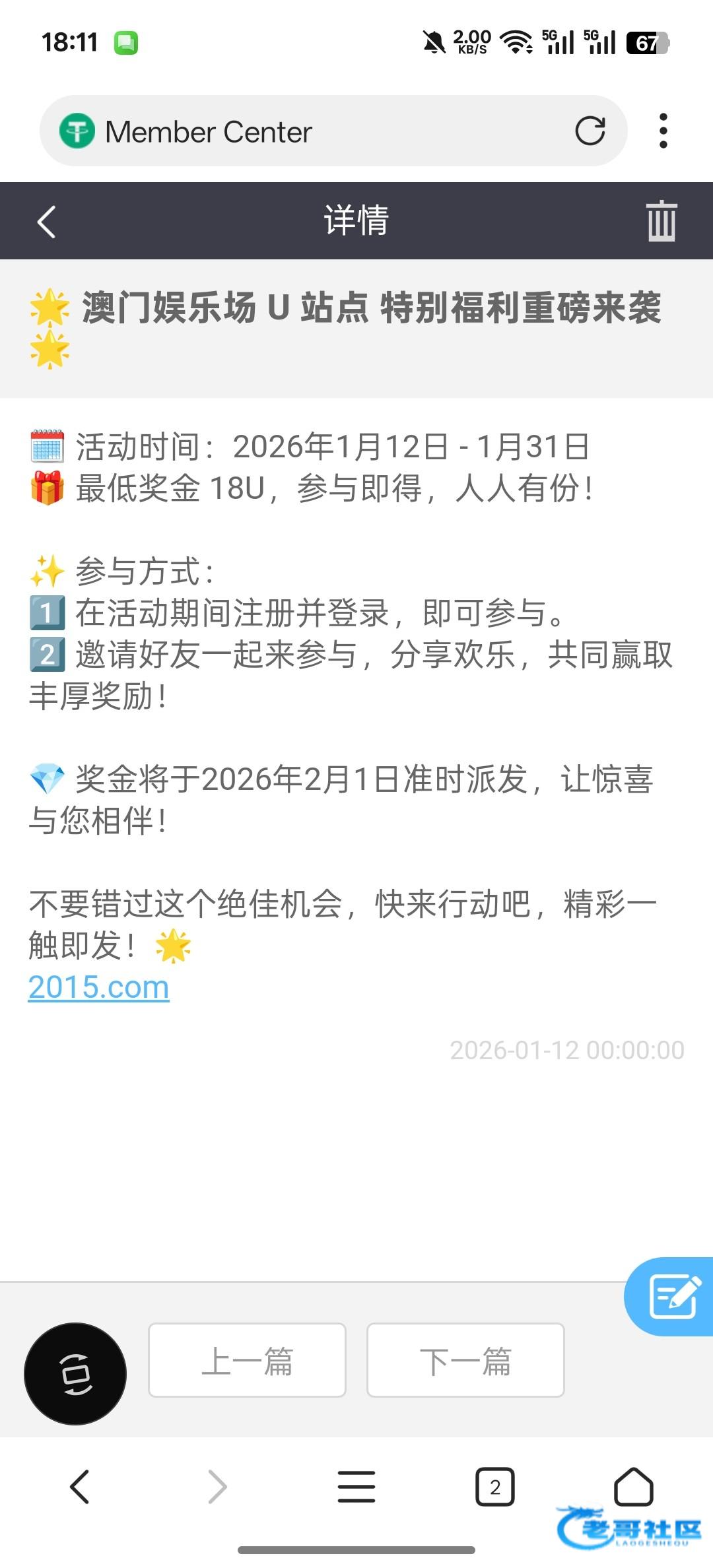The height and width of the screenshot is (1568, 713).
Task: Go to the previous article 上一篇
Action: pos(247,1361)
